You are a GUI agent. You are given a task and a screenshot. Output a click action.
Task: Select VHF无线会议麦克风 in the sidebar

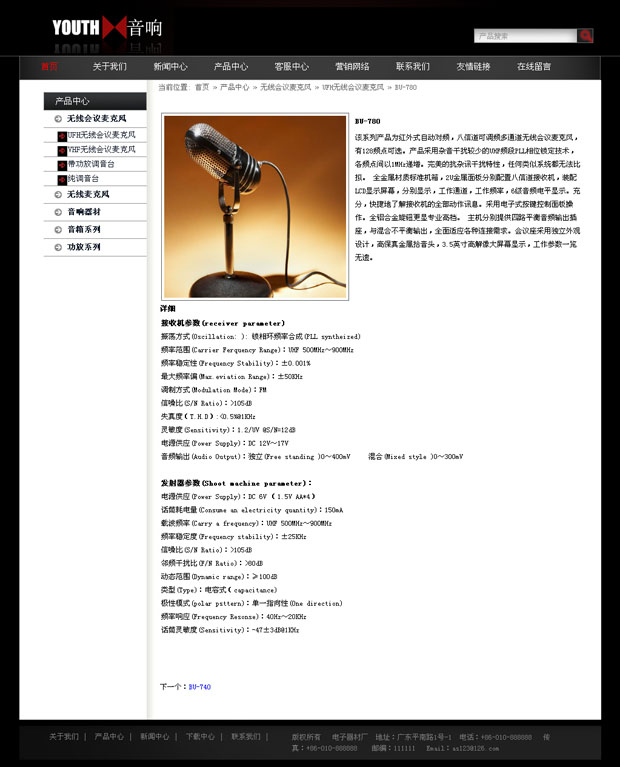coord(101,149)
